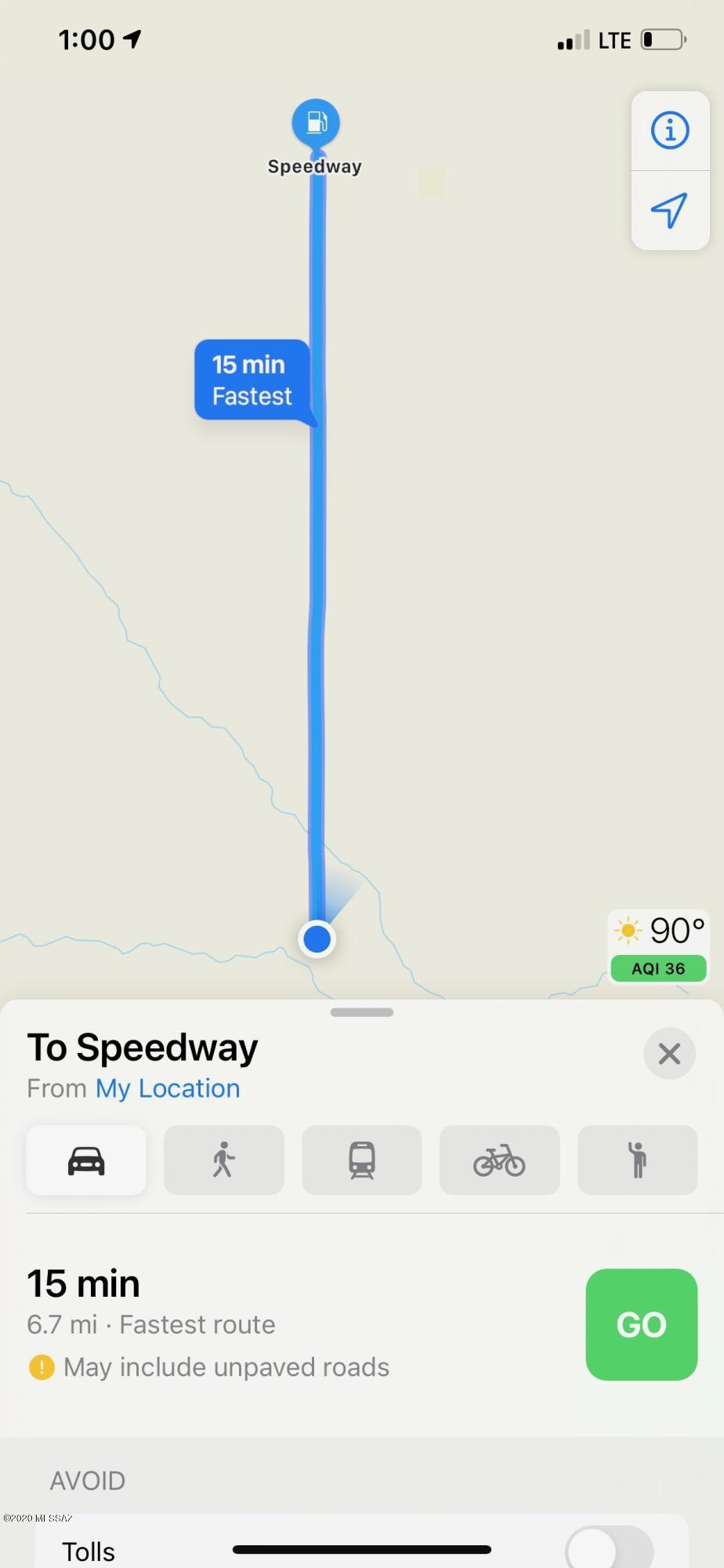Close the directions card

pyautogui.click(x=669, y=1053)
